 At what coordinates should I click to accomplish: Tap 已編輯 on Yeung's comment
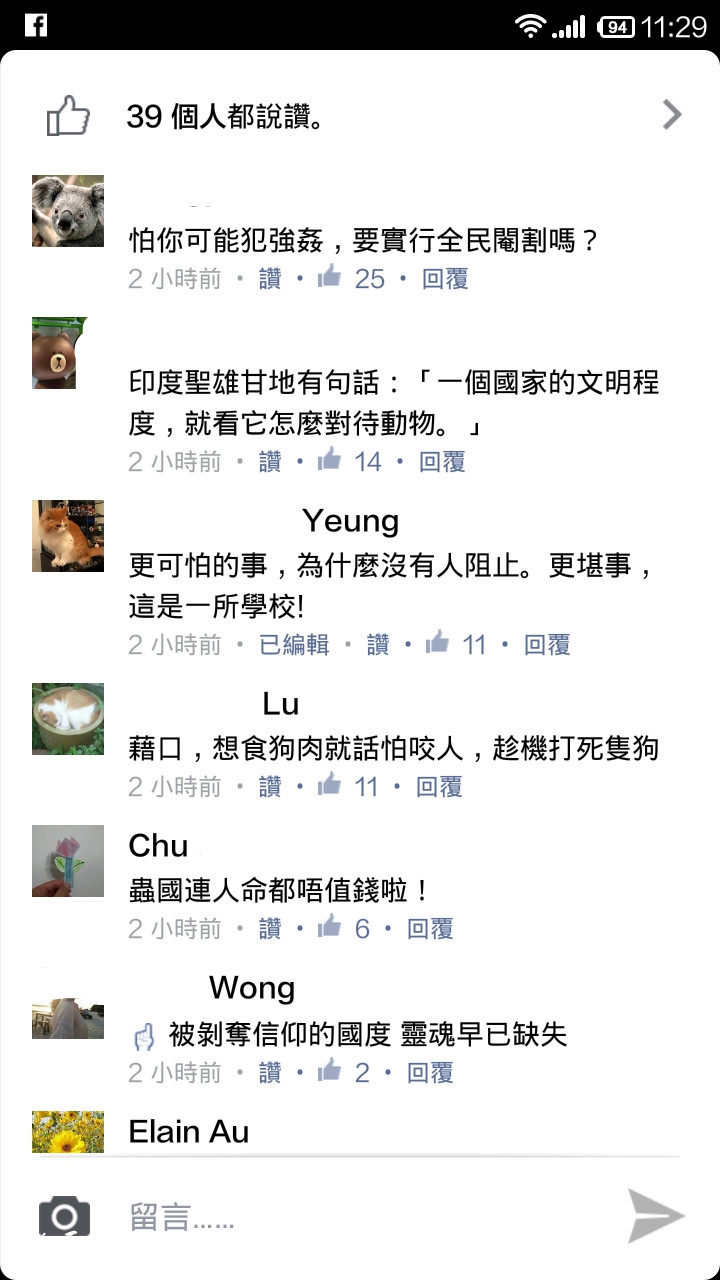click(294, 645)
